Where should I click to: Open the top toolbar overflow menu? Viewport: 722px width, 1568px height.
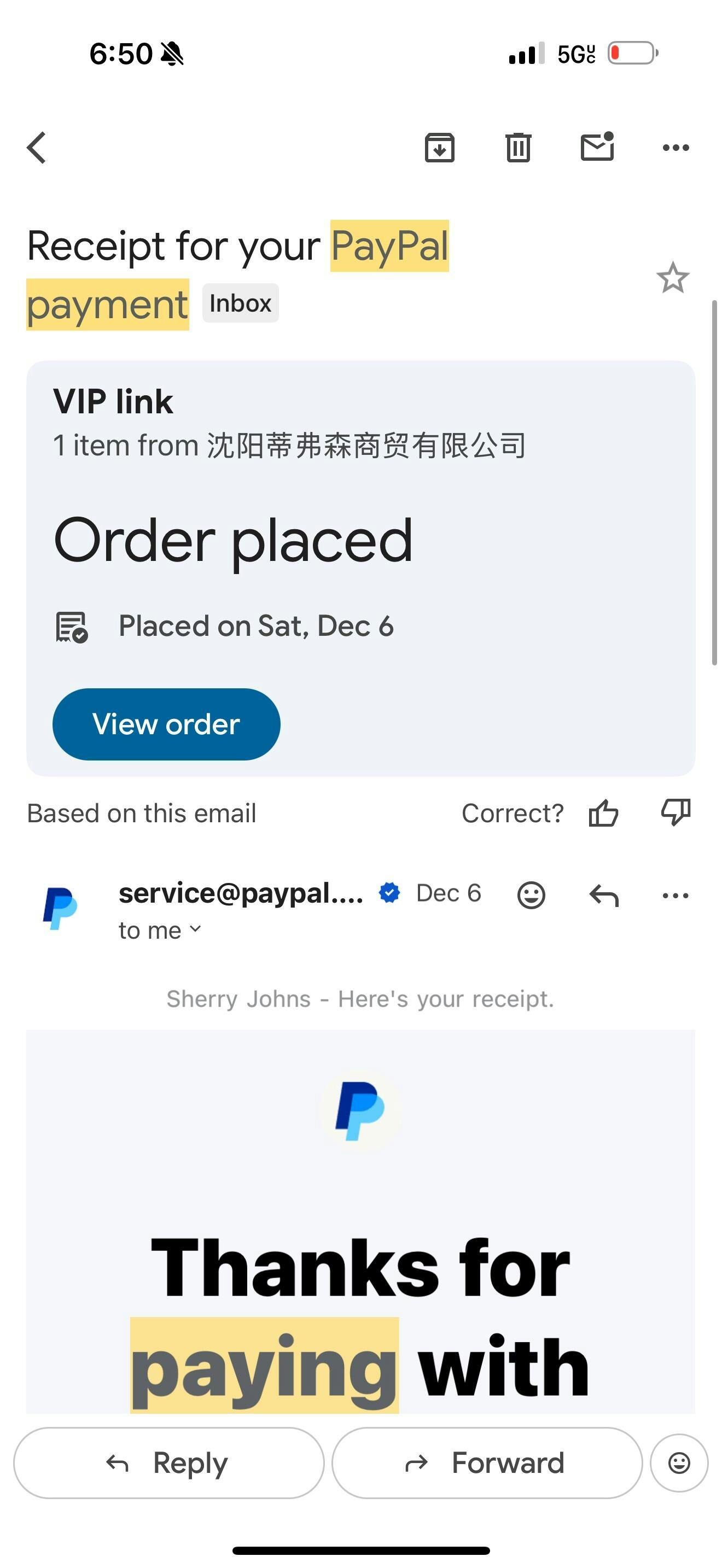[x=676, y=147]
